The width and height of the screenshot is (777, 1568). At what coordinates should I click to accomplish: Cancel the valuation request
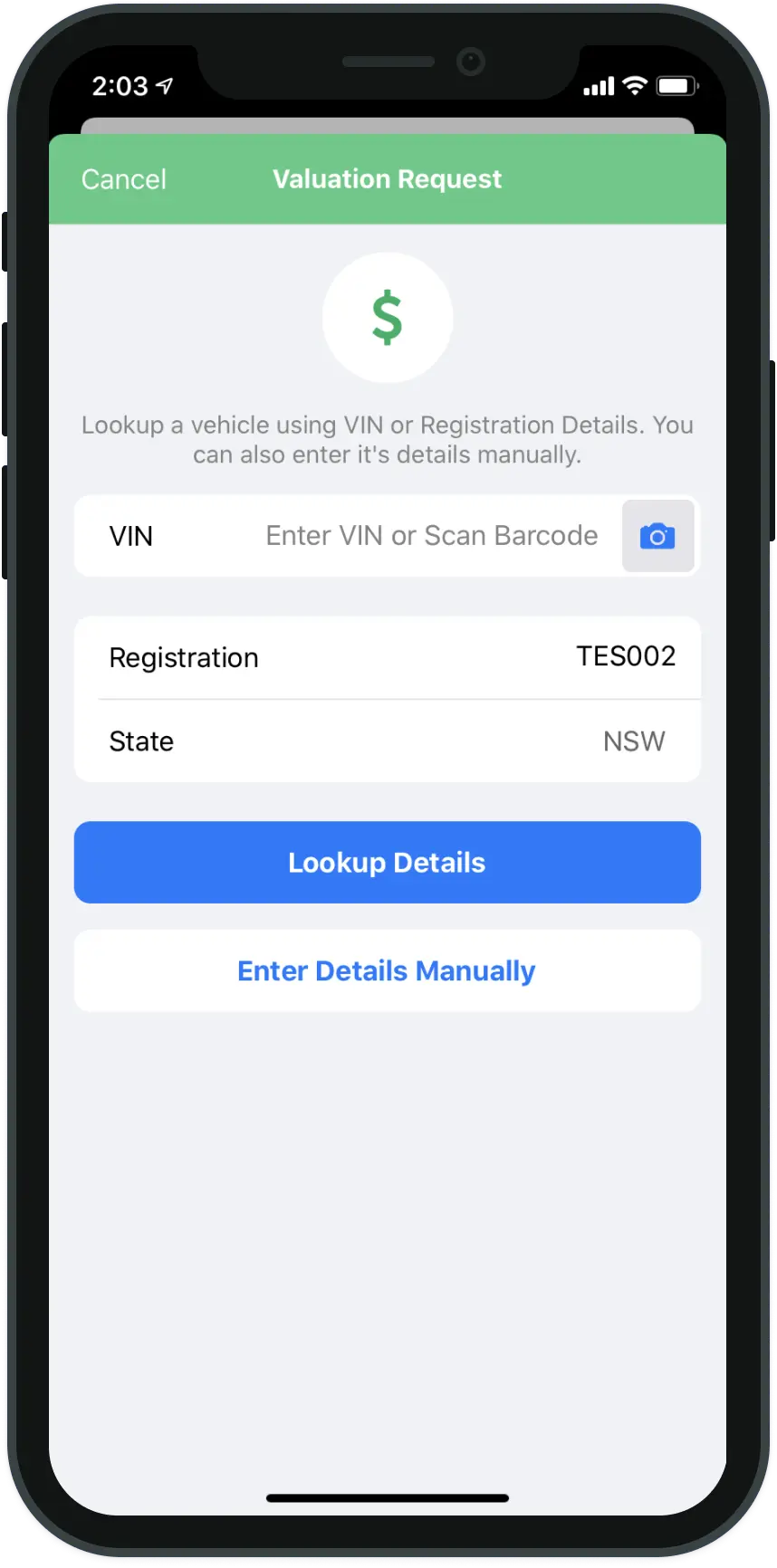(x=124, y=179)
